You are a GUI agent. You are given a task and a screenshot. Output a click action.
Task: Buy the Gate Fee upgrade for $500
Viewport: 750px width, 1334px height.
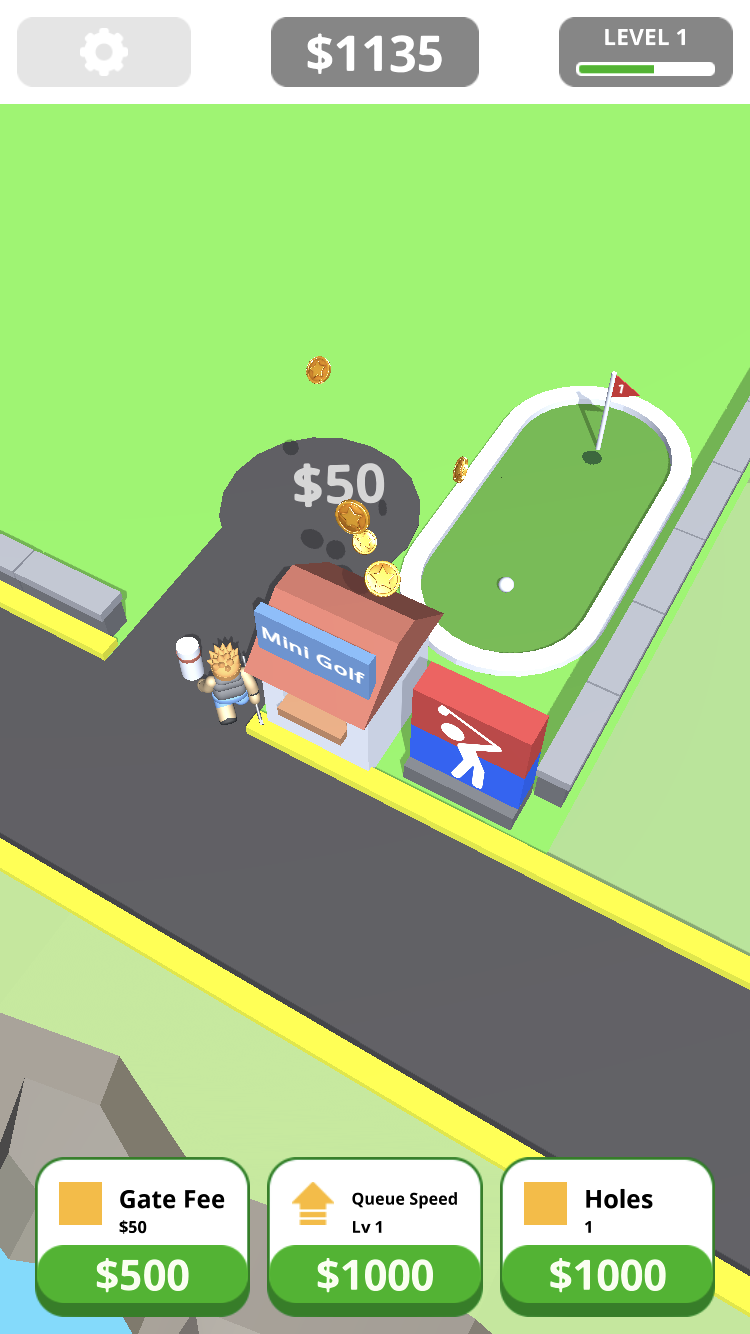pyautogui.click(x=142, y=1274)
